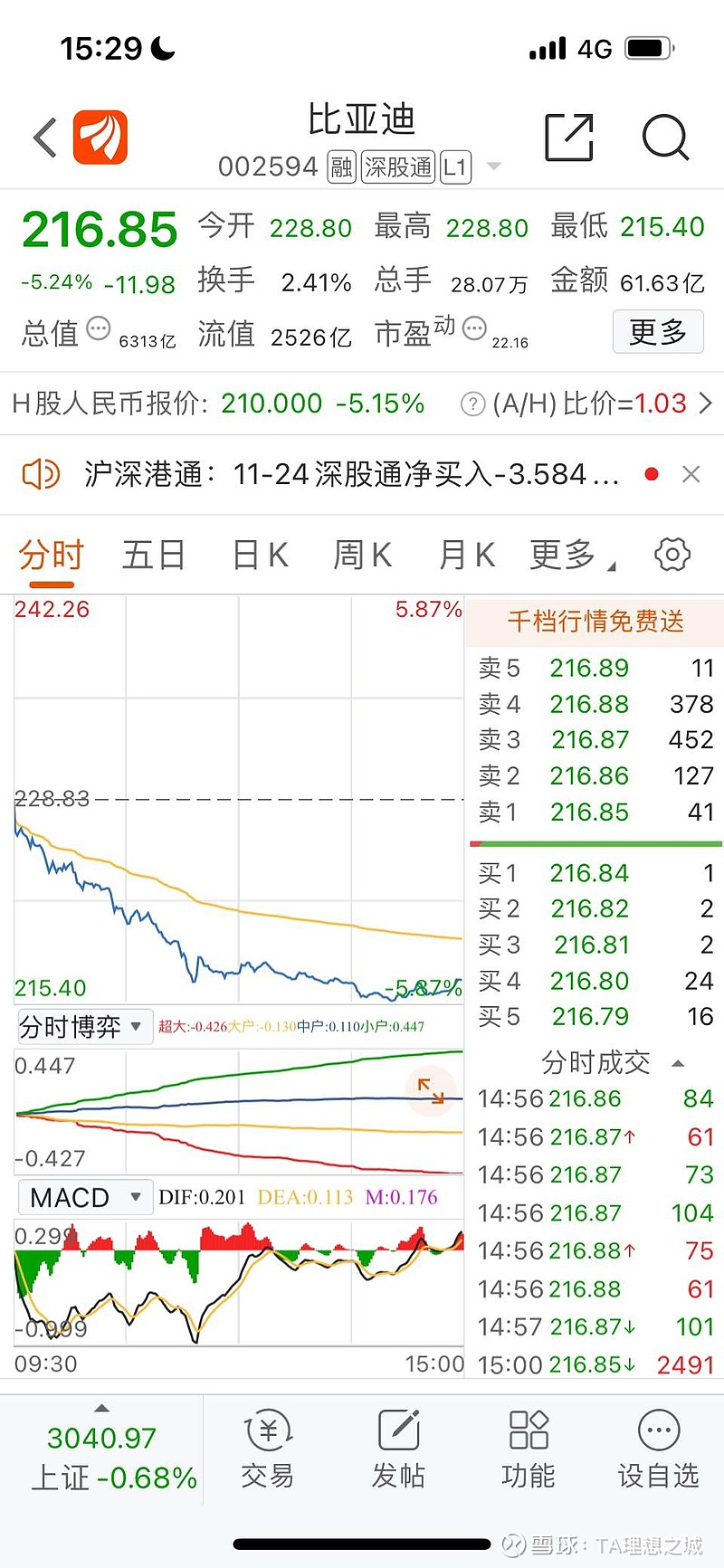
Task: Switch to the 日K daily chart tab
Action: 260,555
